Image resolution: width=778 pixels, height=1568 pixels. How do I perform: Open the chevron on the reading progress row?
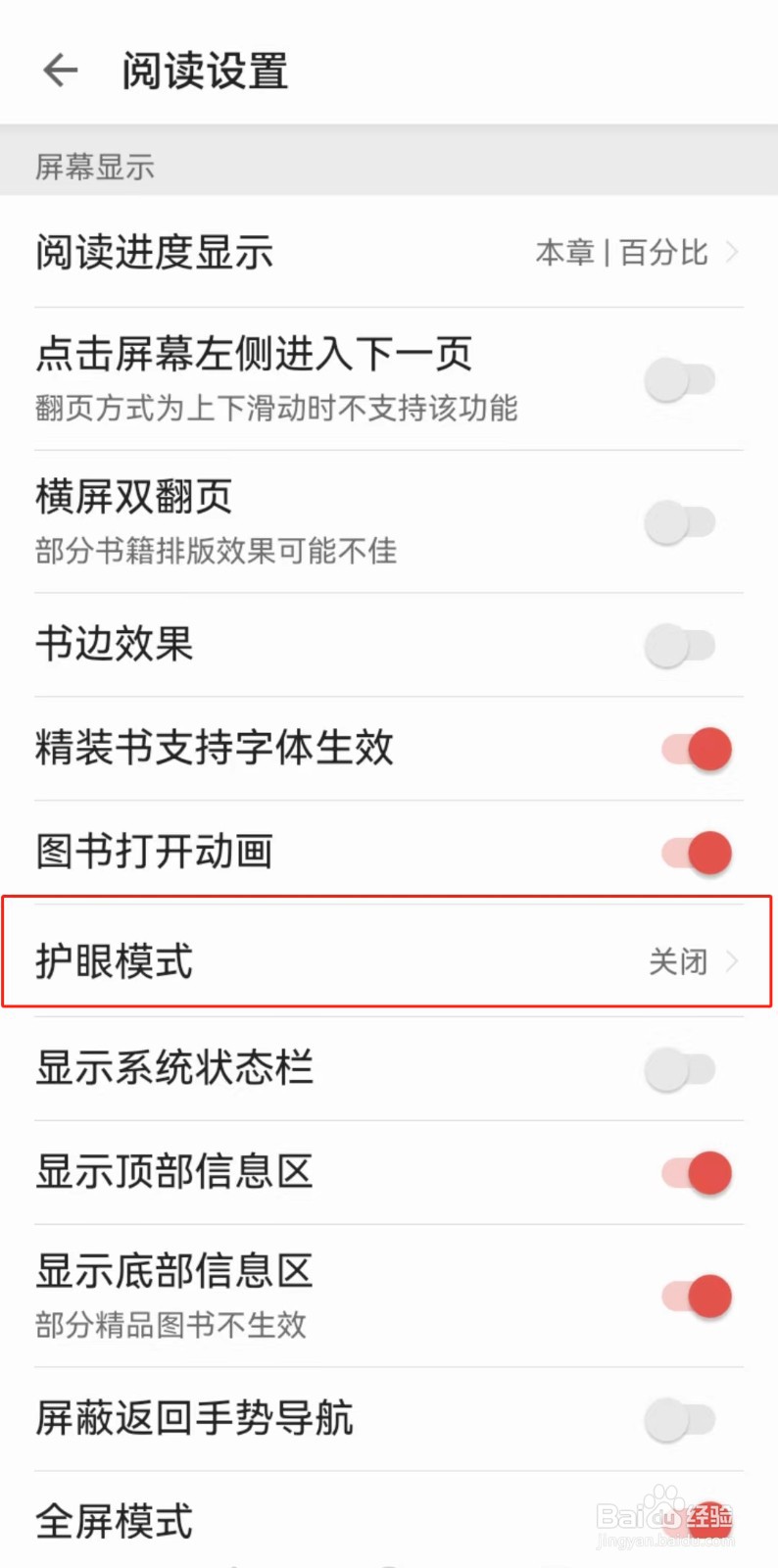click(733, 252)
